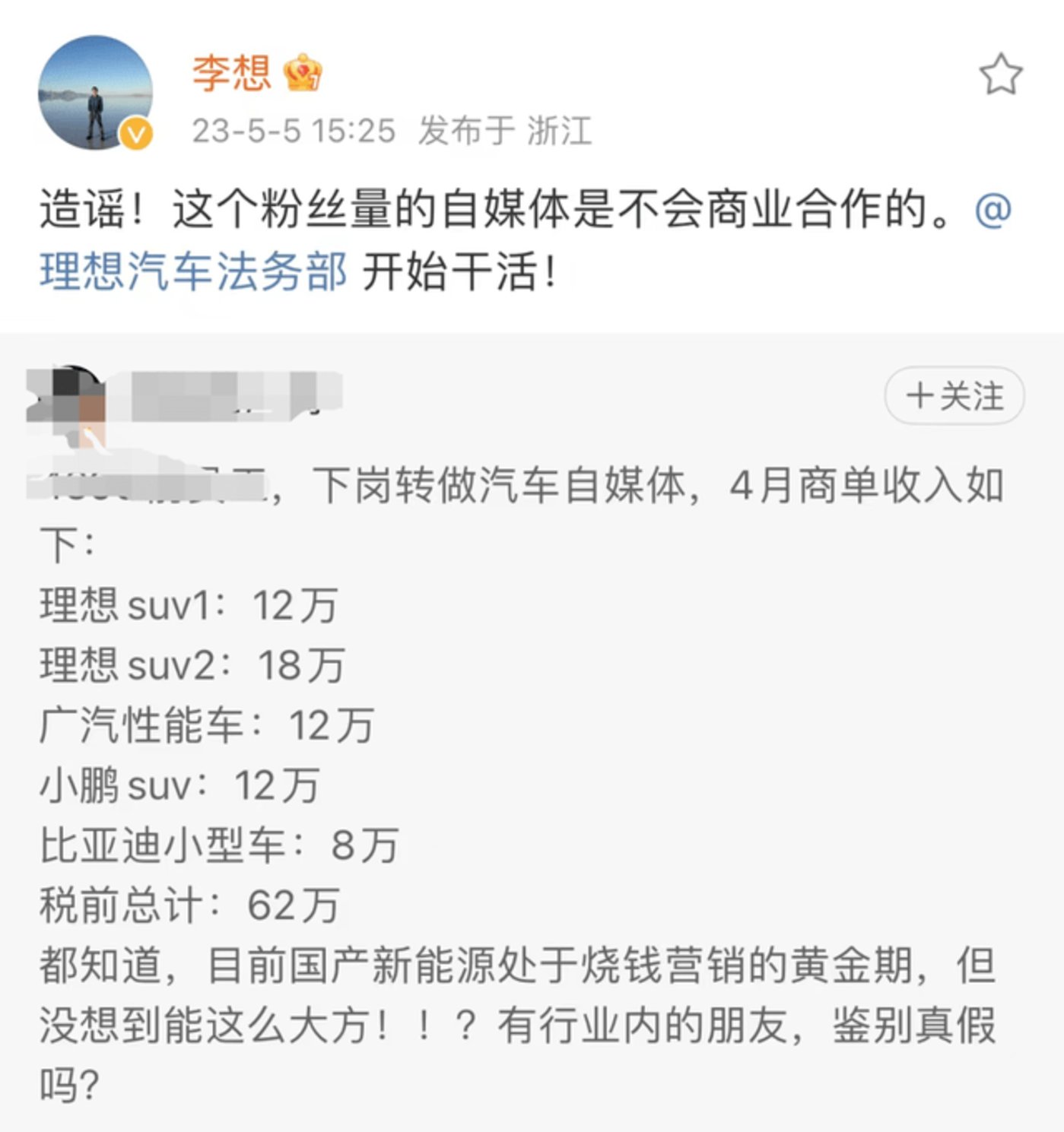Tap the star icon to favorite this post
1064x1132 pixels.
pyautogui.click(x=1000, y=75)
